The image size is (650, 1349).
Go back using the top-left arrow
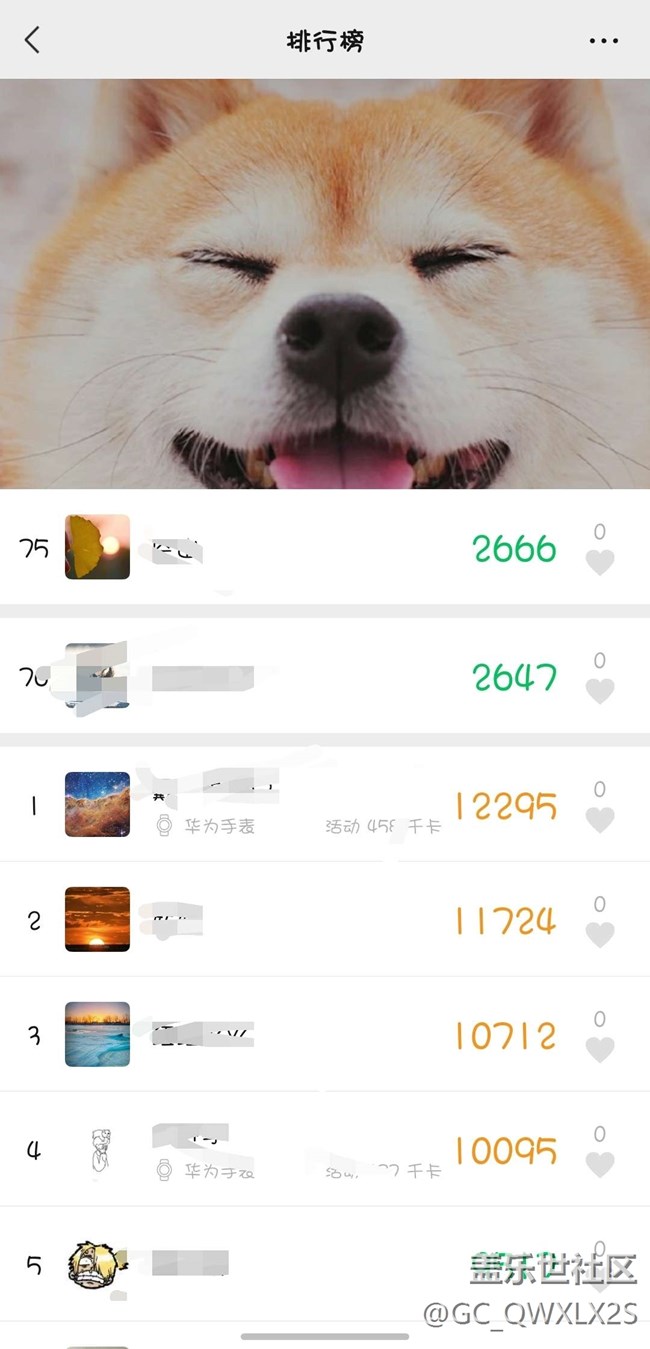pyautogui.click(x=33, y=40)
